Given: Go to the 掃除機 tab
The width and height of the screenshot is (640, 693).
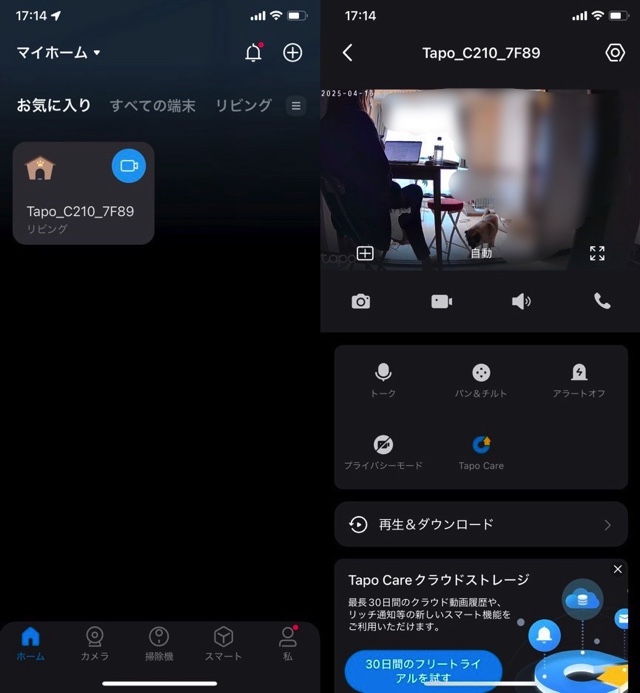Looking at the screenshot, I should tap(159, 643).
